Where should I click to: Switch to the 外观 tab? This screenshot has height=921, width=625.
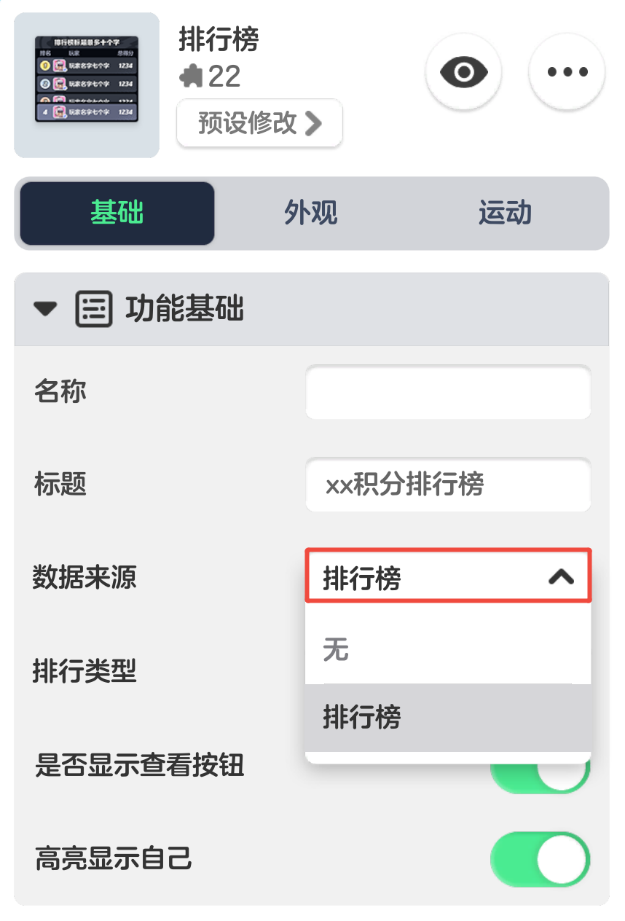[x=311, y=213]
